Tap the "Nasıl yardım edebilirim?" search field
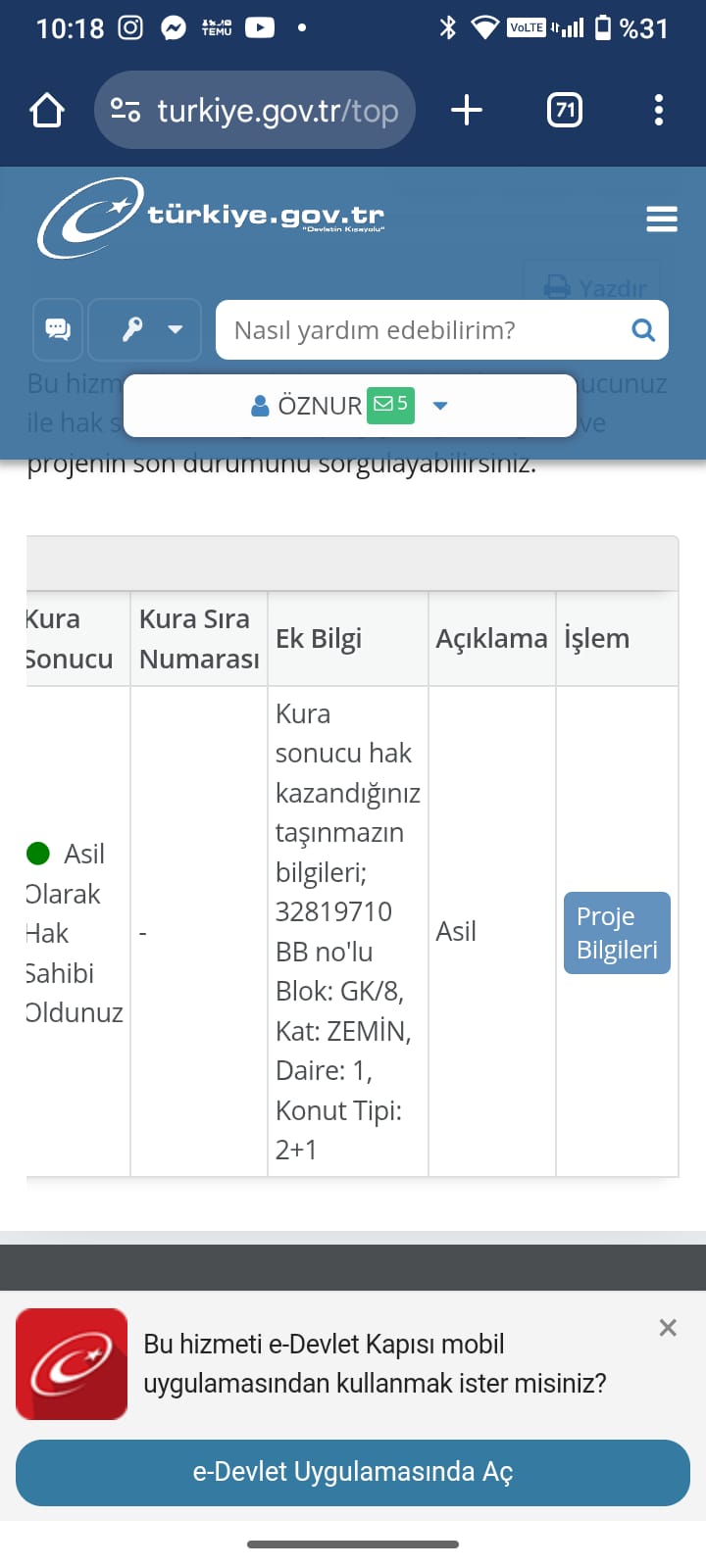706x1568 pixels. (x=422, y=330)
